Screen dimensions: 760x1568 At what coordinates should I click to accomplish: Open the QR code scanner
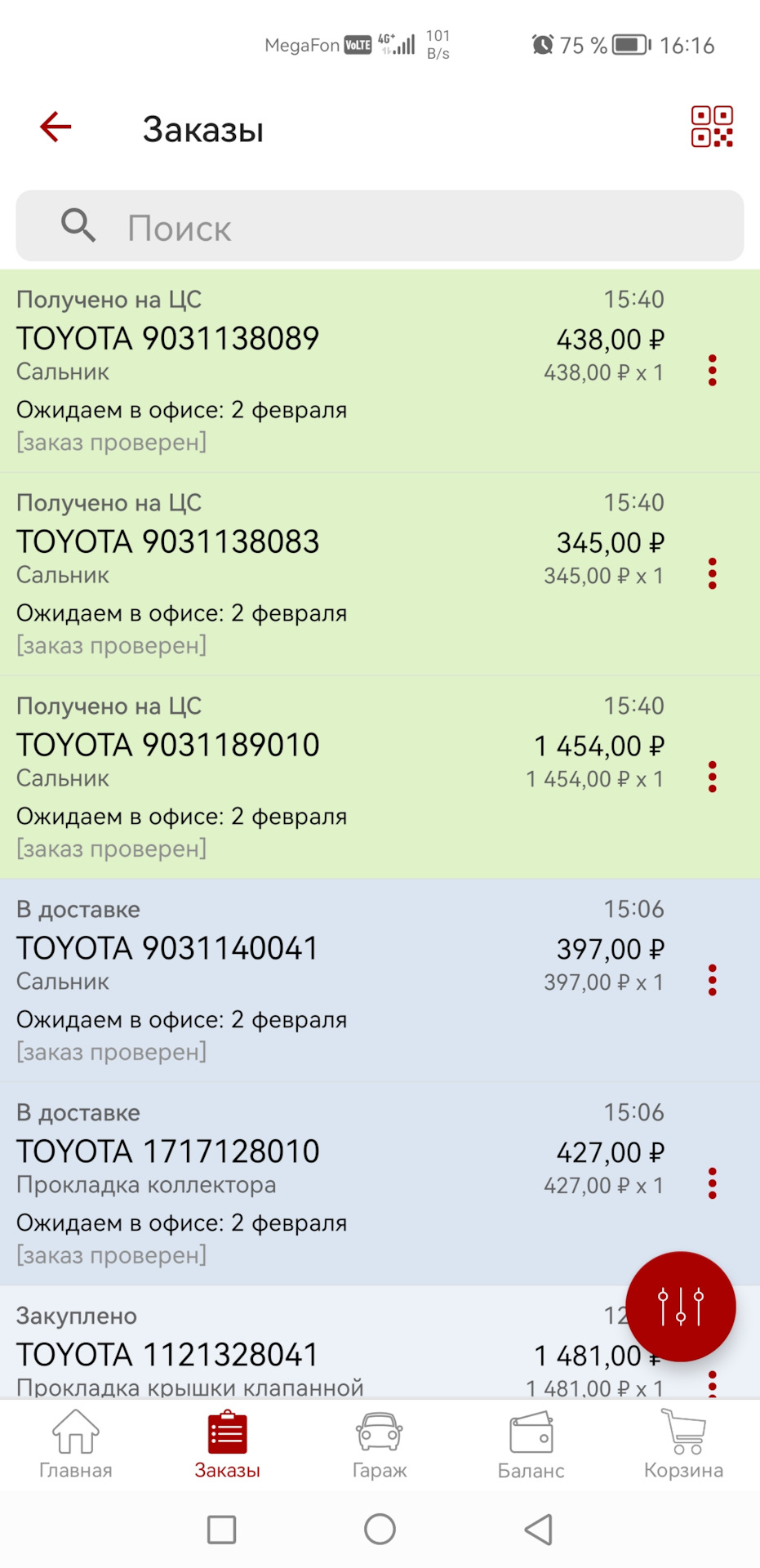(x=713, y=127)
